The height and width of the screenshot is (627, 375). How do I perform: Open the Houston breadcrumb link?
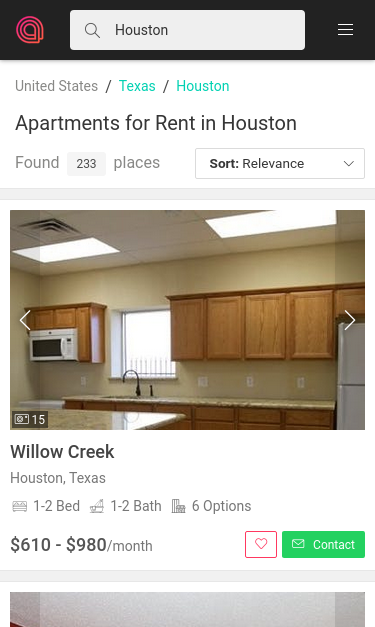click(x=203, y=86)
